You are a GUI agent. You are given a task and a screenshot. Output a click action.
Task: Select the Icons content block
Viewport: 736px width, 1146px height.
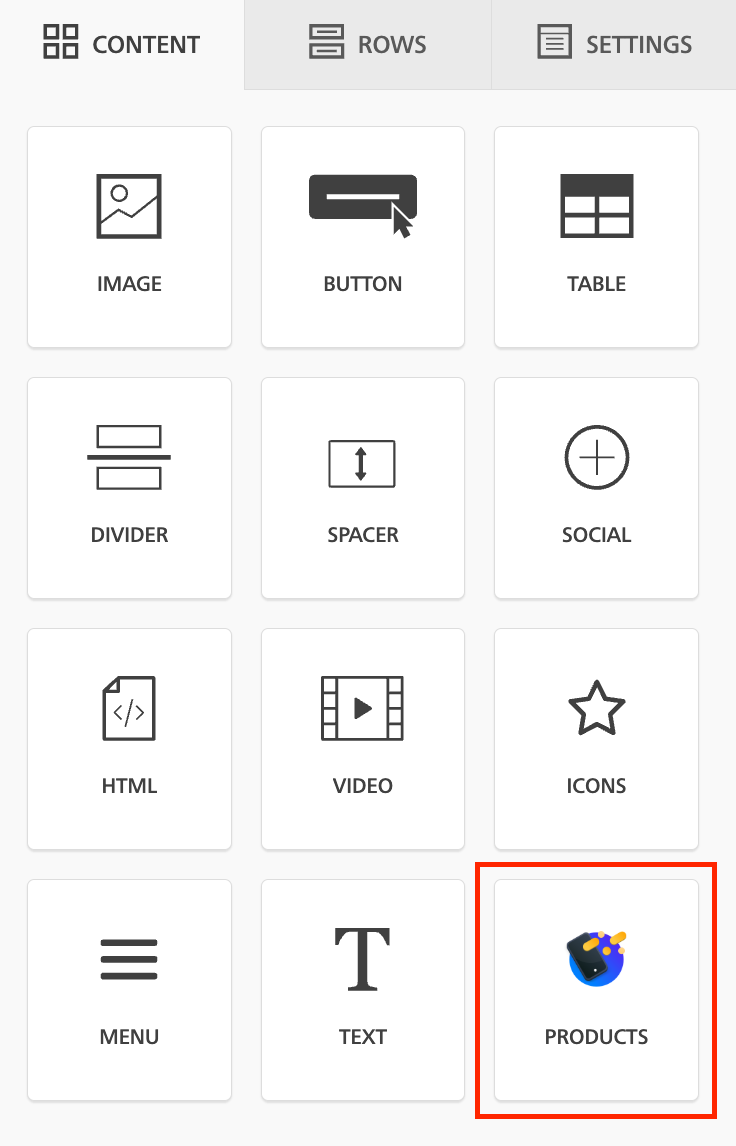click(x=596, y=739)
